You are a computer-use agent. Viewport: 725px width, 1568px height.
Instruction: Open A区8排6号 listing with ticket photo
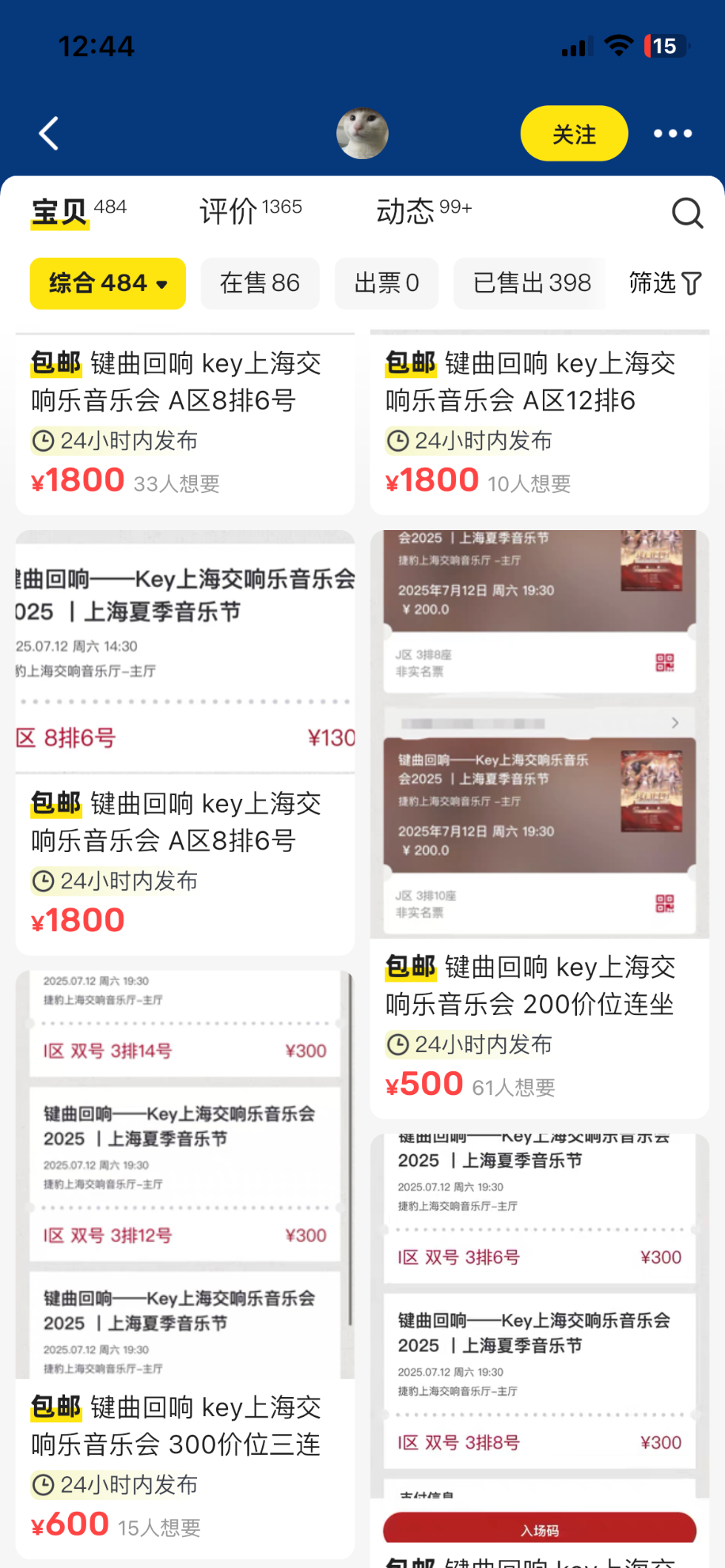click(x=185, y=743)
